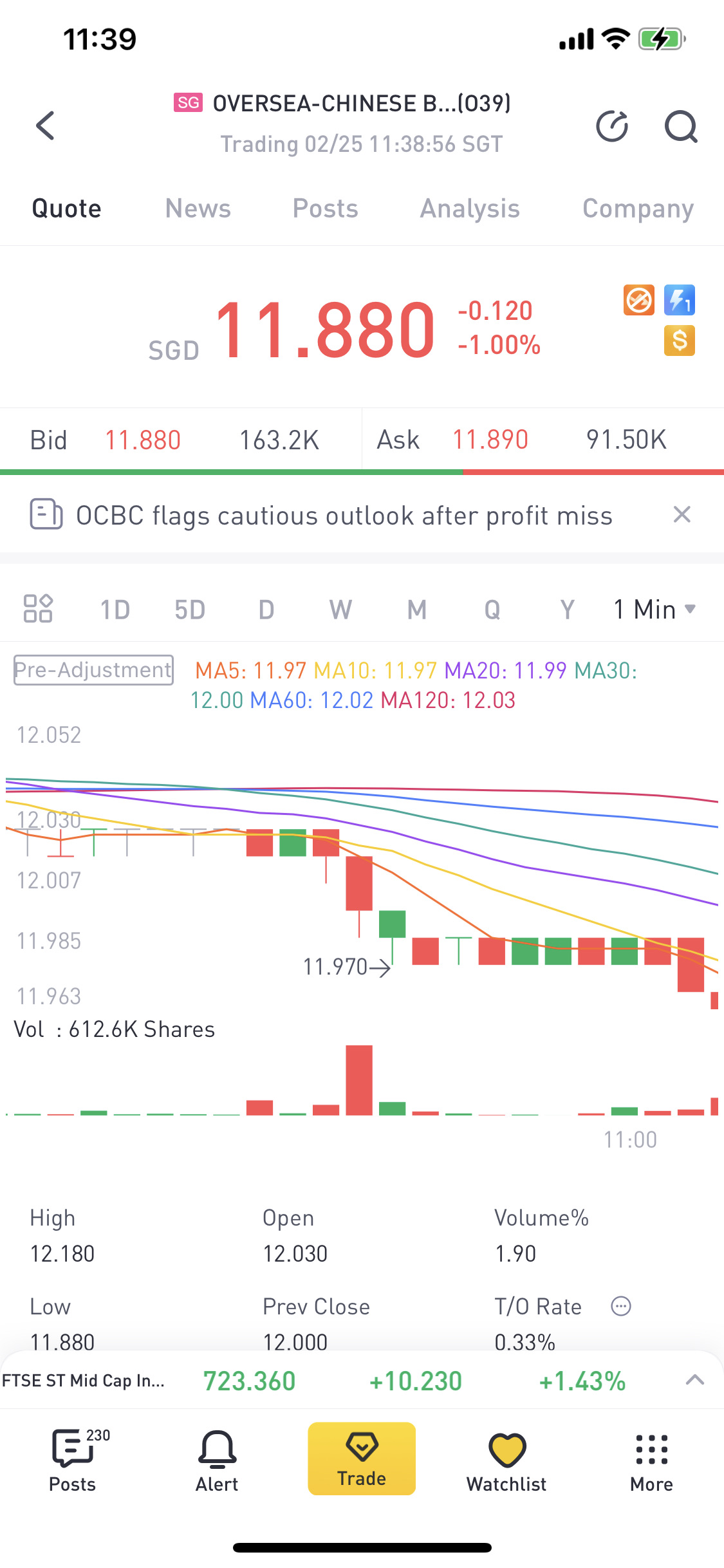The image size is (724, 1568).
Task: Open the chart layout grid icon
Action: tap(38, 609)
